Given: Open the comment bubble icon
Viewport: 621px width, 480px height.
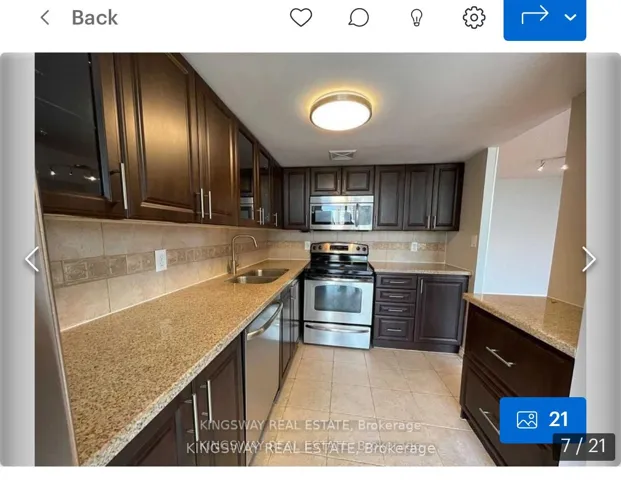Looking at the screenshot, I should click(x=358, y=17).
